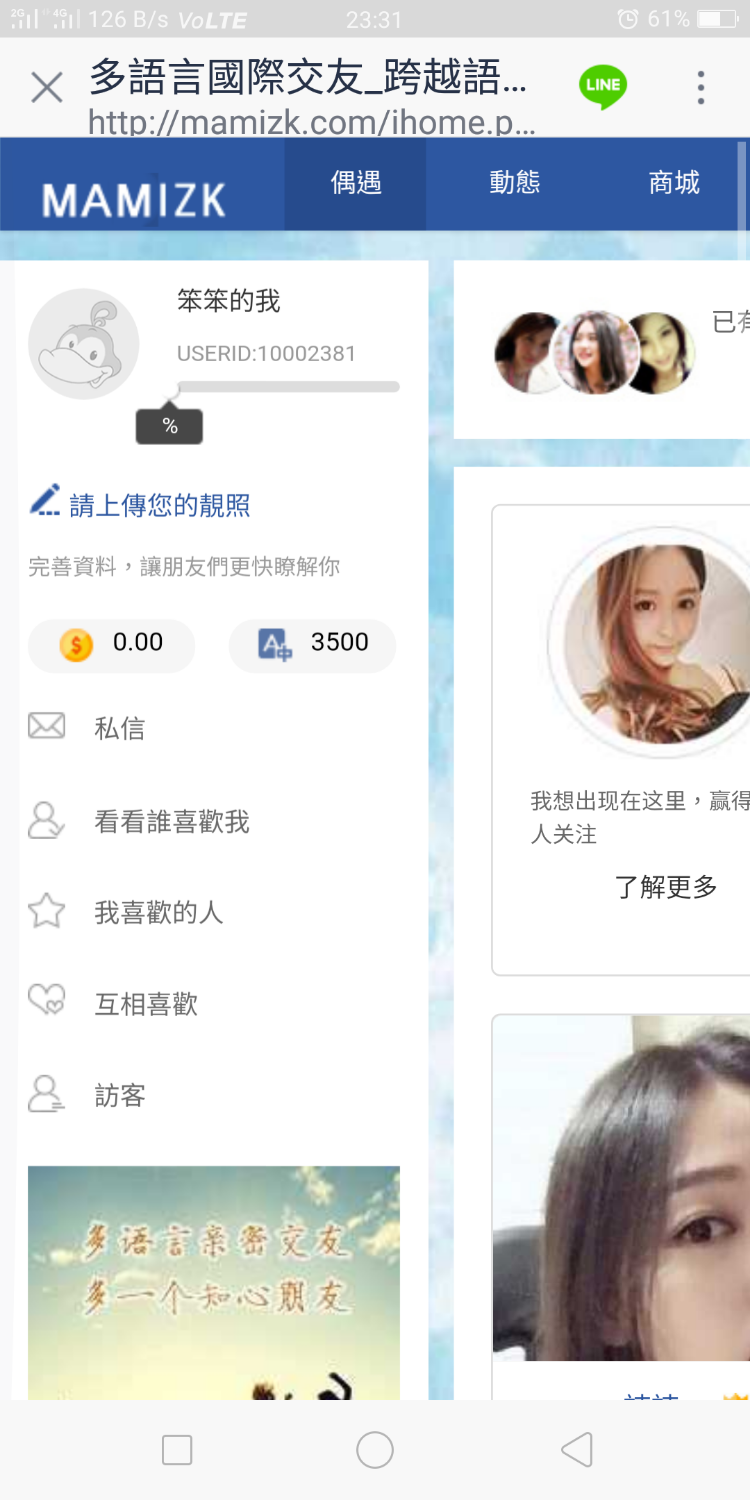Open 私信 private messages

(120, 728)
